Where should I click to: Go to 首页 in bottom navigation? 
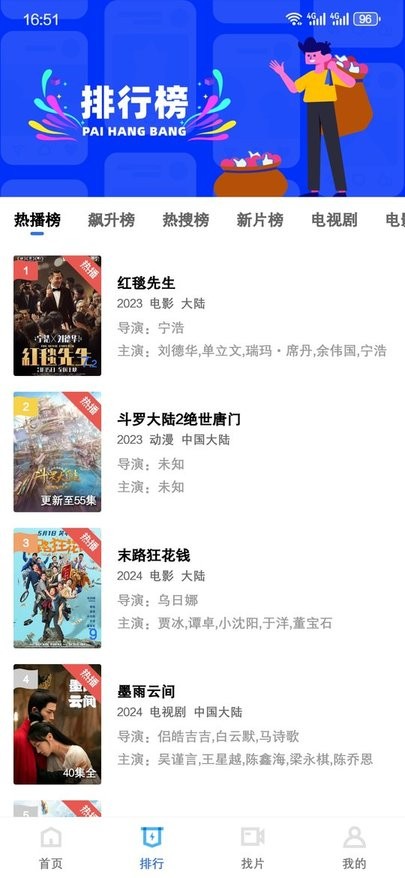click(x=51, y=848)
